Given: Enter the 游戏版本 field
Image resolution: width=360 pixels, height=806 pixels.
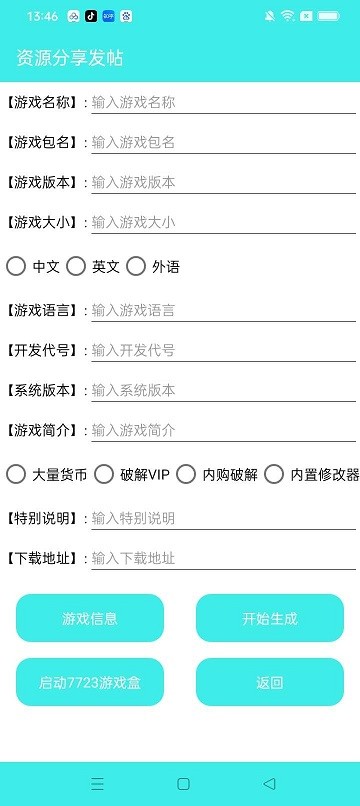Looking at the screenshot, I should (x=223, y=182).
